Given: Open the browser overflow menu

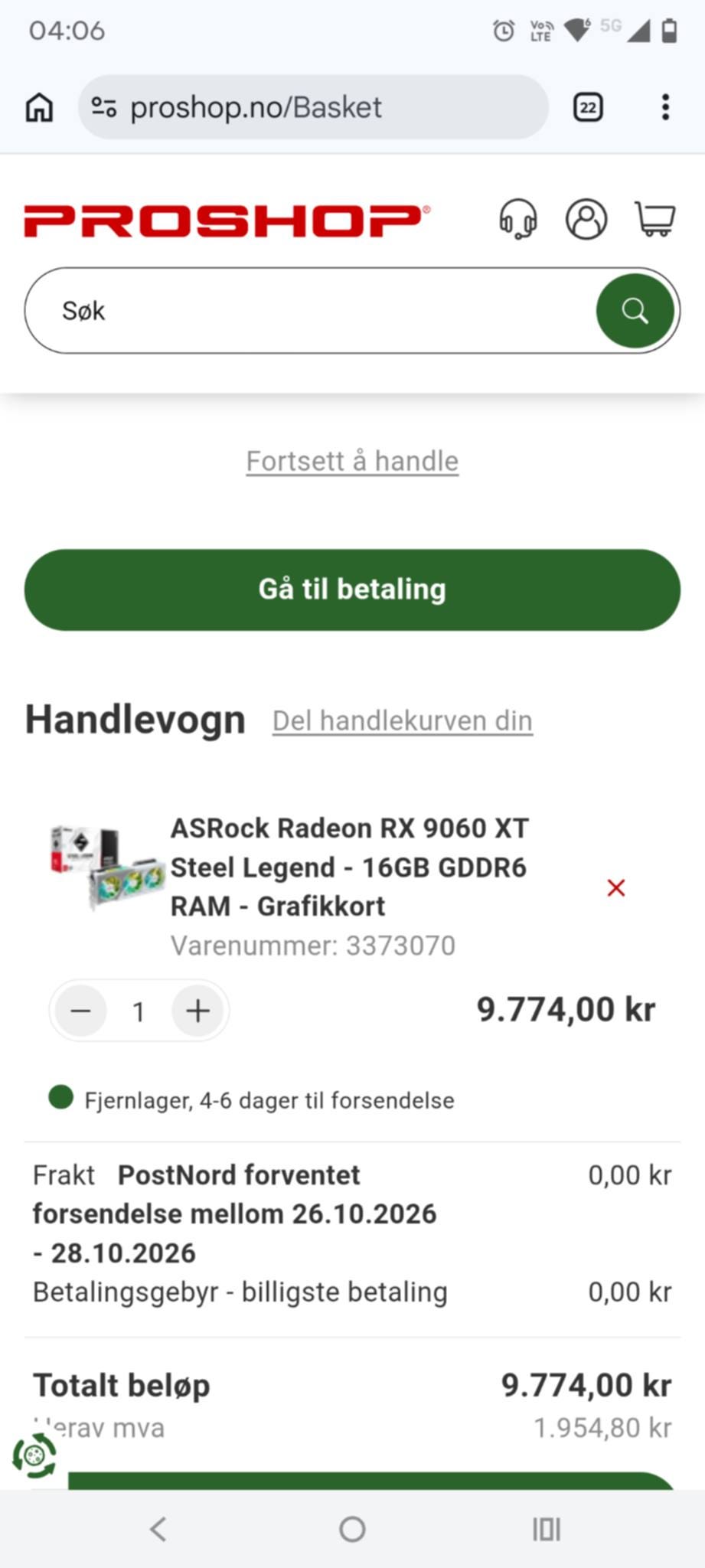Looking at the screenshot, I should [665, 107].
